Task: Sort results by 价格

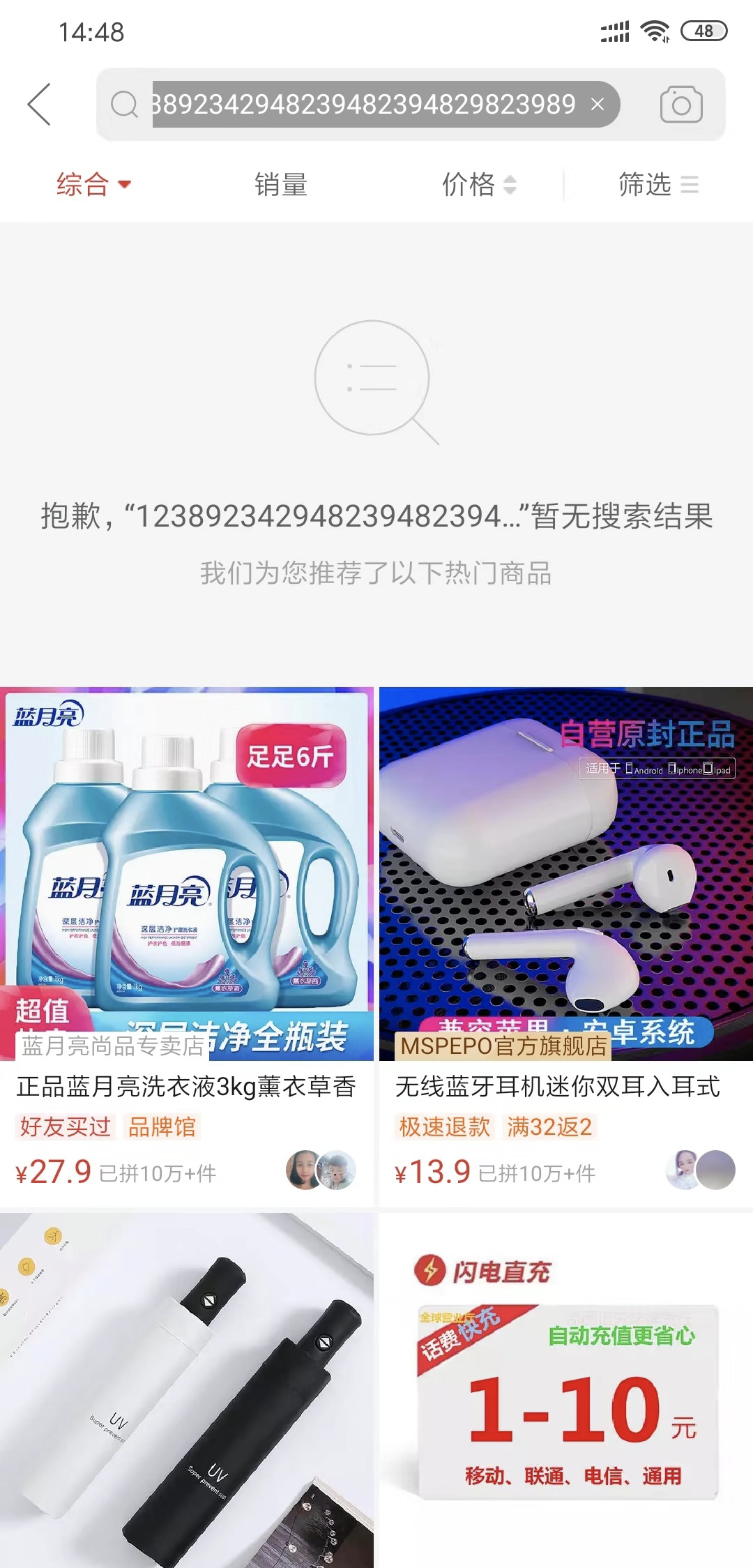Action: click(478, 185)
